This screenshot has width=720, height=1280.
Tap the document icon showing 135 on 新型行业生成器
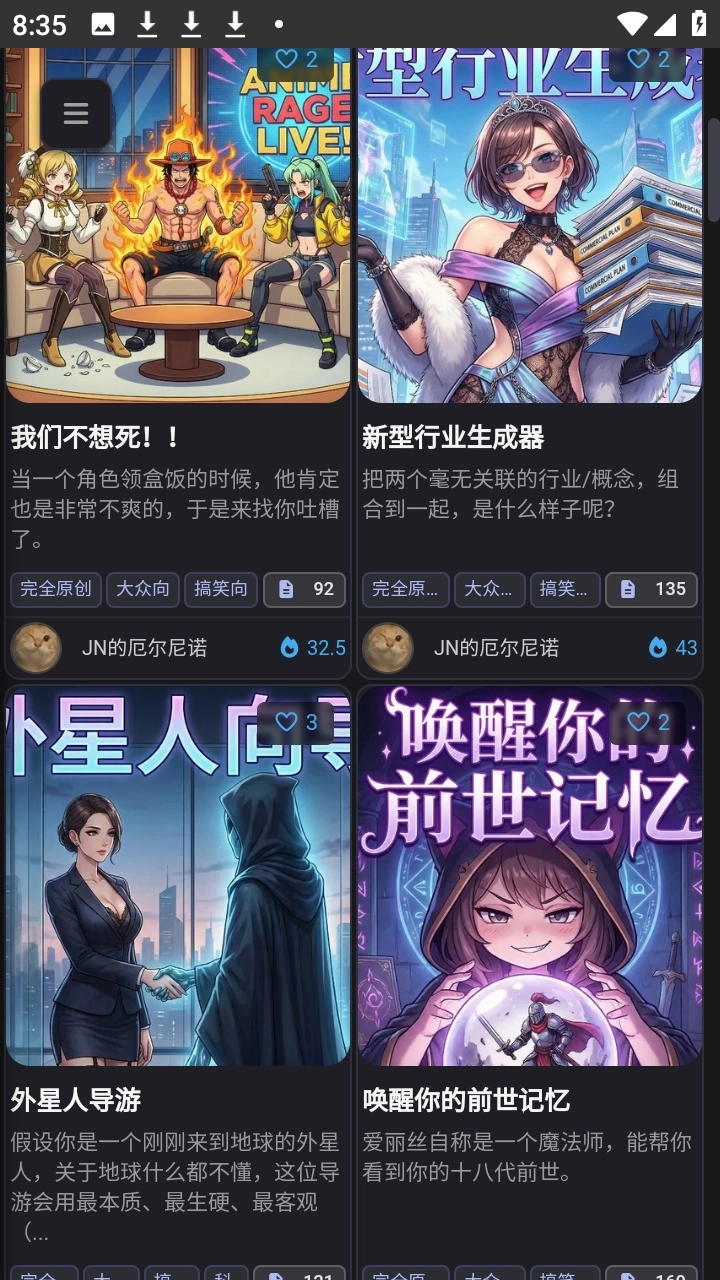point(651,590)
